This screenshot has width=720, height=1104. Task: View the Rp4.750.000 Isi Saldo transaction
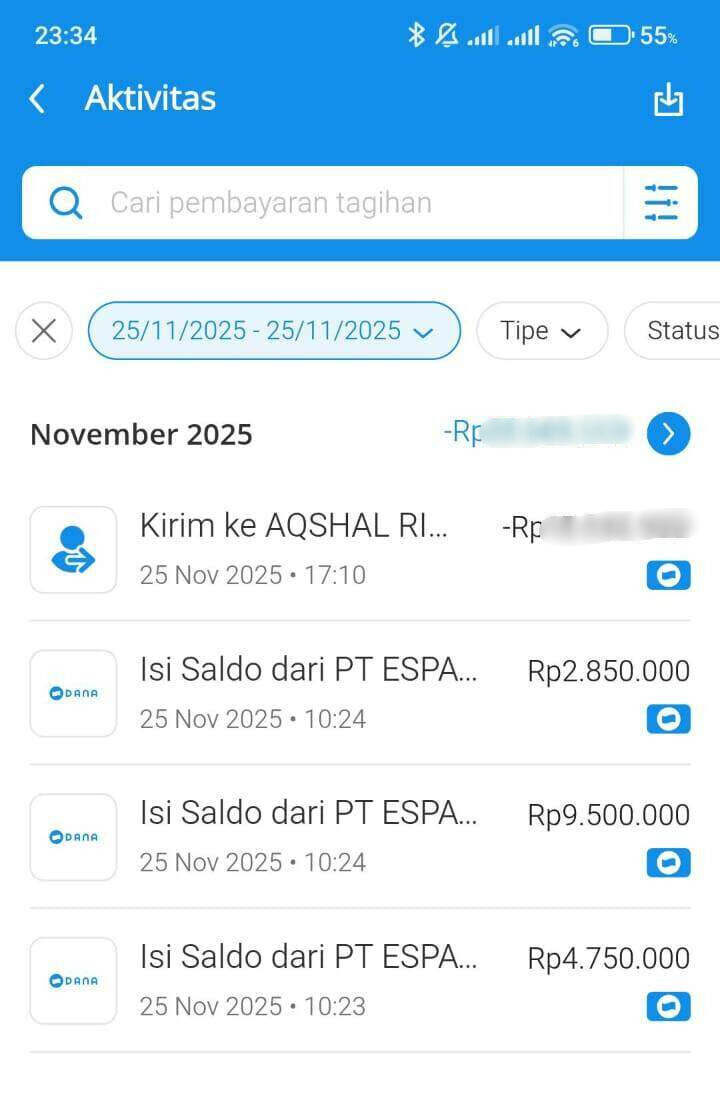click(360, 980)
